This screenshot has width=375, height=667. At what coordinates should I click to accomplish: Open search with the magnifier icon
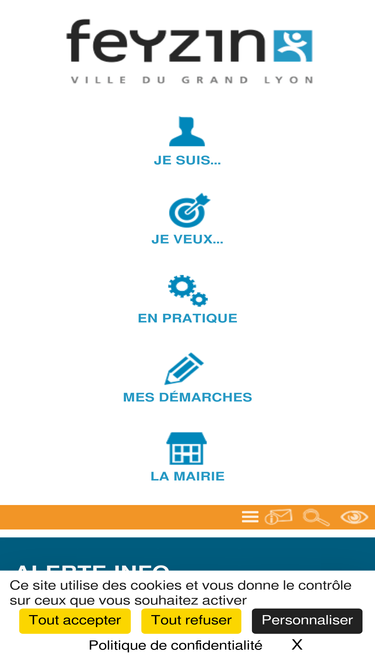(x=316, y=517)
